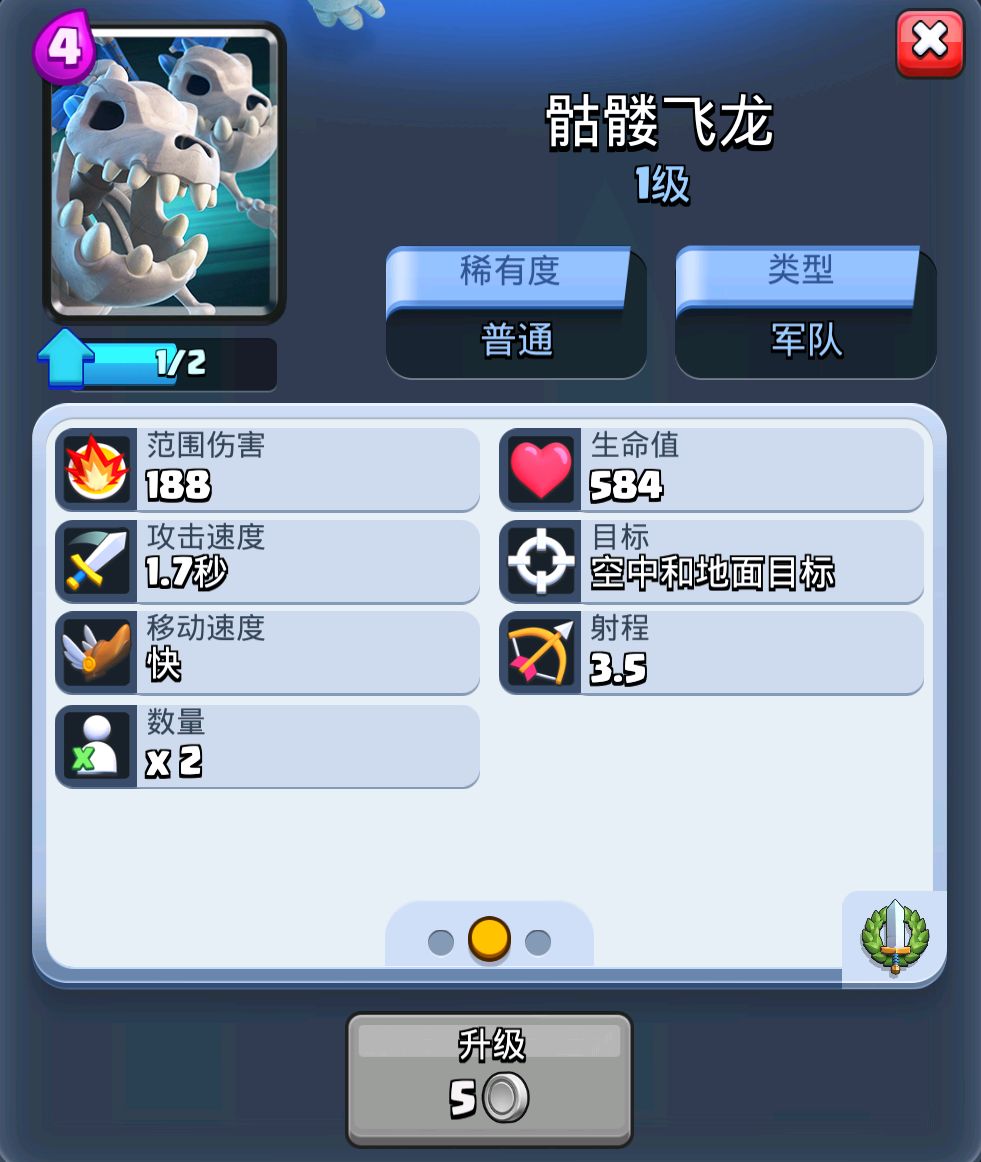This screenshot has width=981, height=1162.
Task: Tap the 升级 upgrade button
Action: click(490, 1080)
